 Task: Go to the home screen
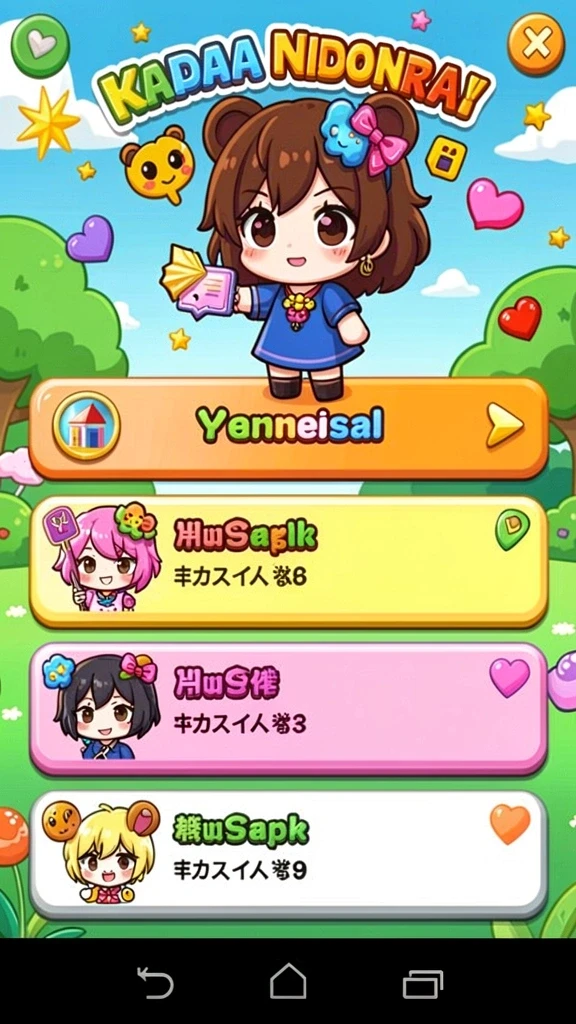coord(288,982)
